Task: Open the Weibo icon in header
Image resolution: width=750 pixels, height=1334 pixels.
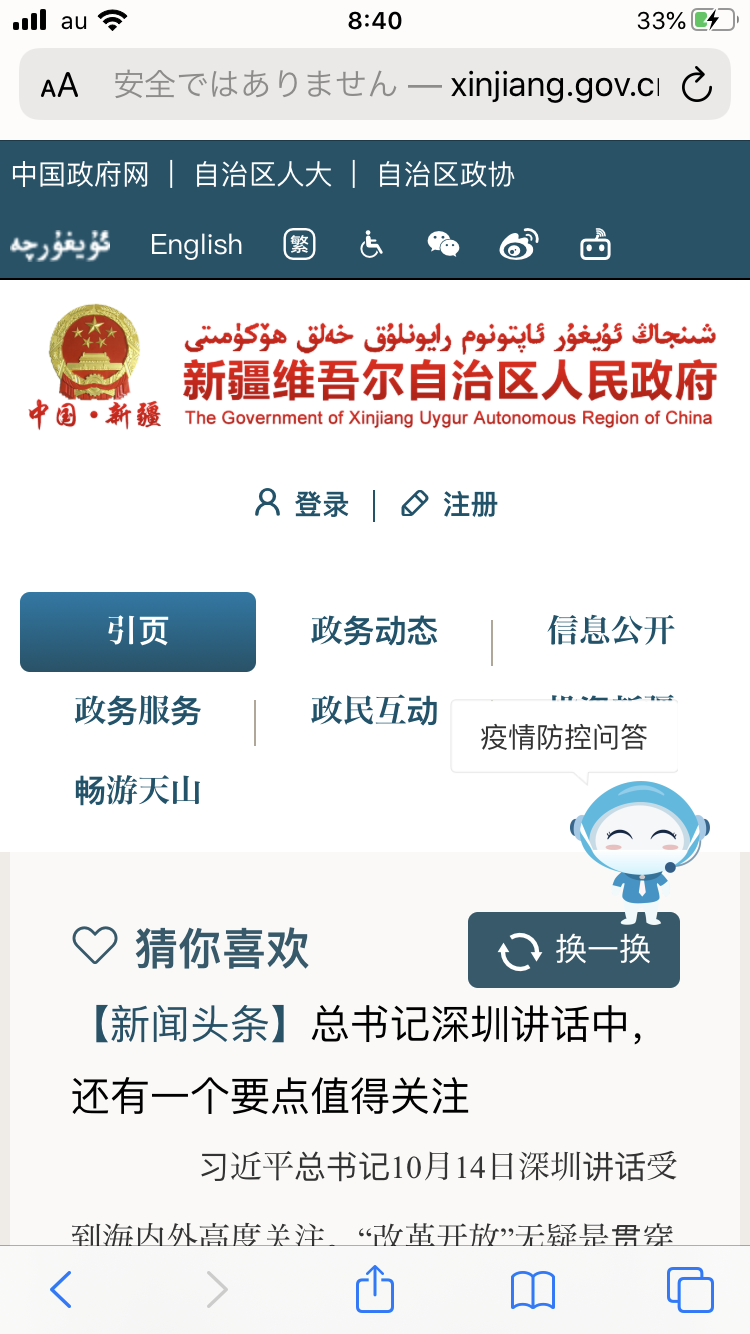Action: pos(519,245)
